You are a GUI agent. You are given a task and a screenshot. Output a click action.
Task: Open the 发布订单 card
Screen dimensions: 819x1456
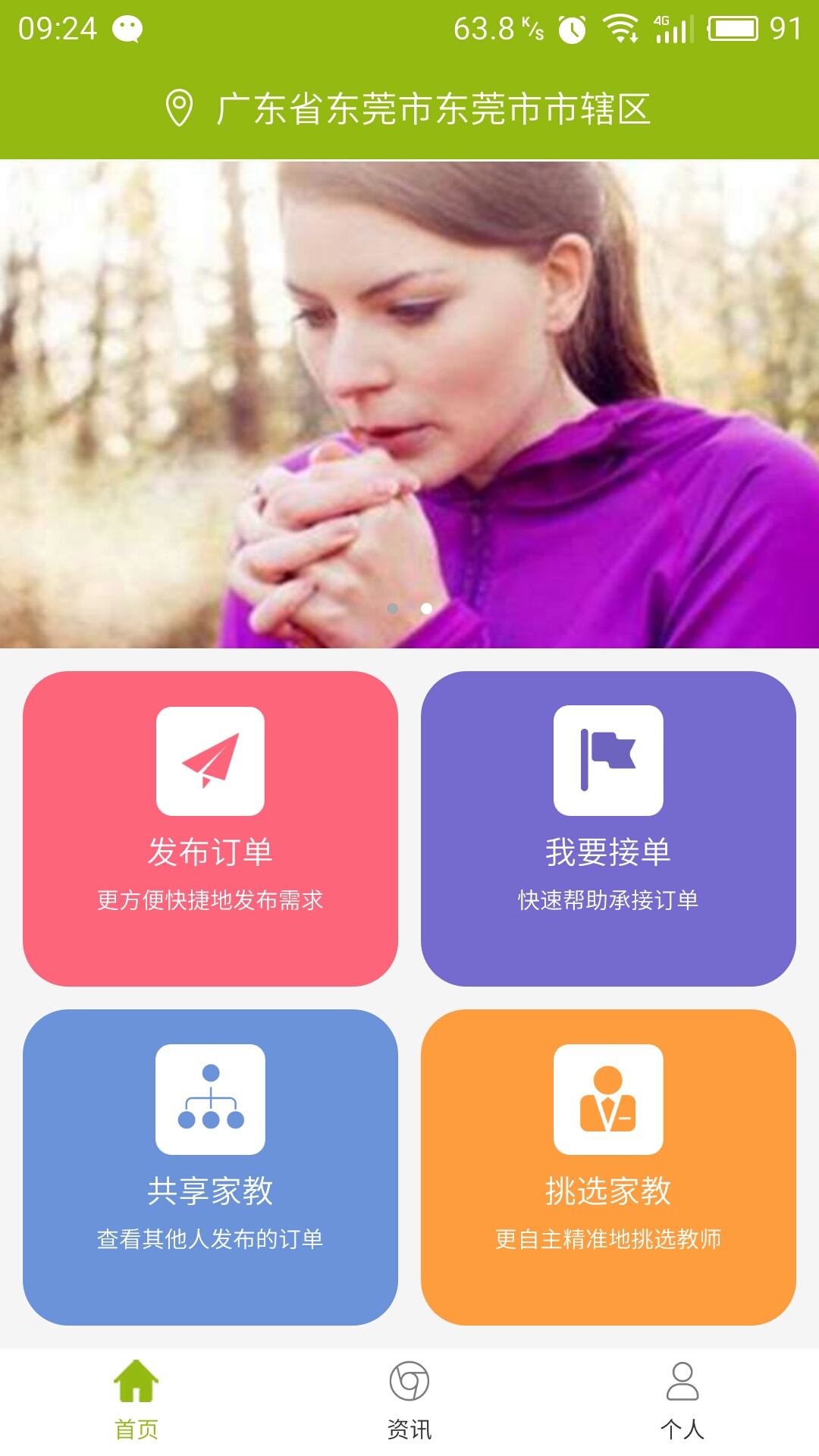coord(210,828)
